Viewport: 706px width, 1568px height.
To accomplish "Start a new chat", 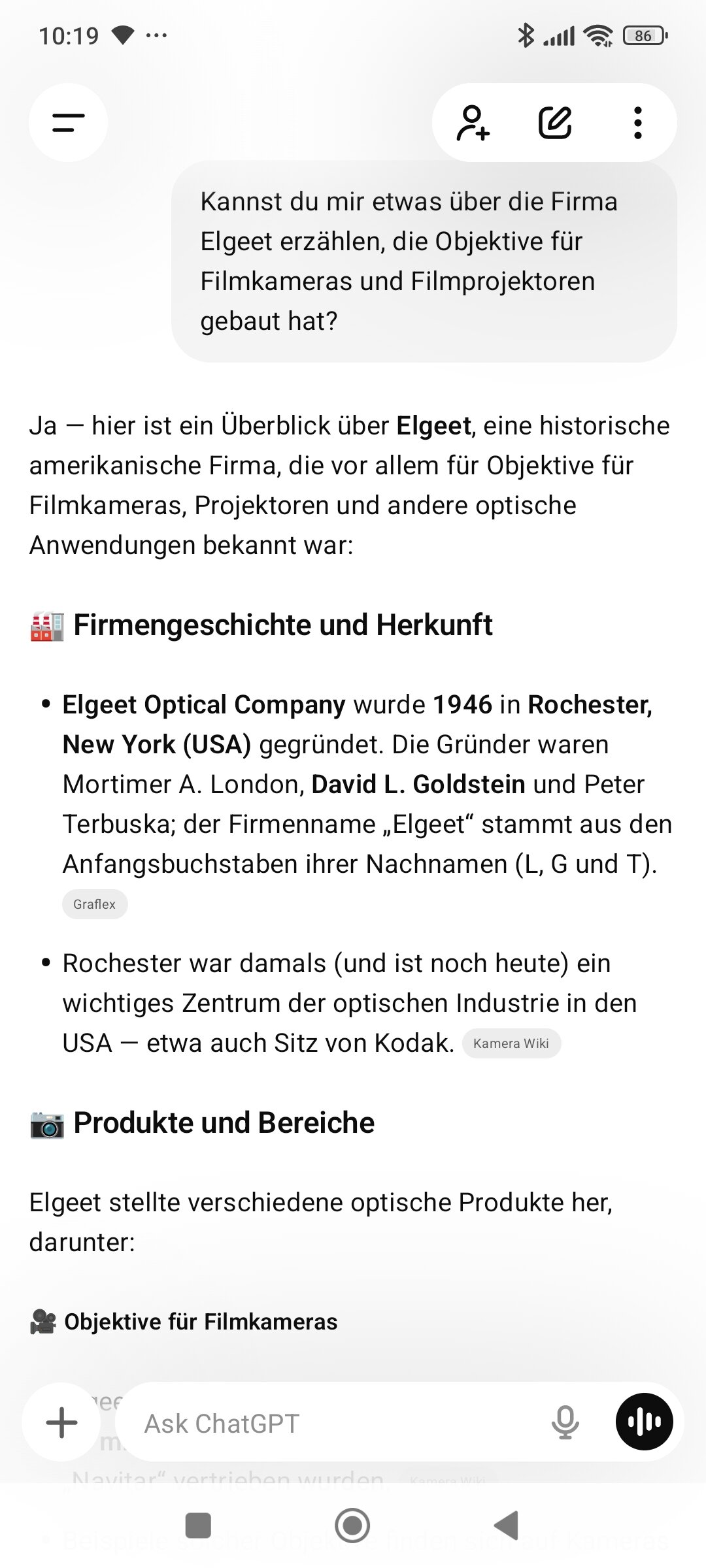I will [555, 122].
